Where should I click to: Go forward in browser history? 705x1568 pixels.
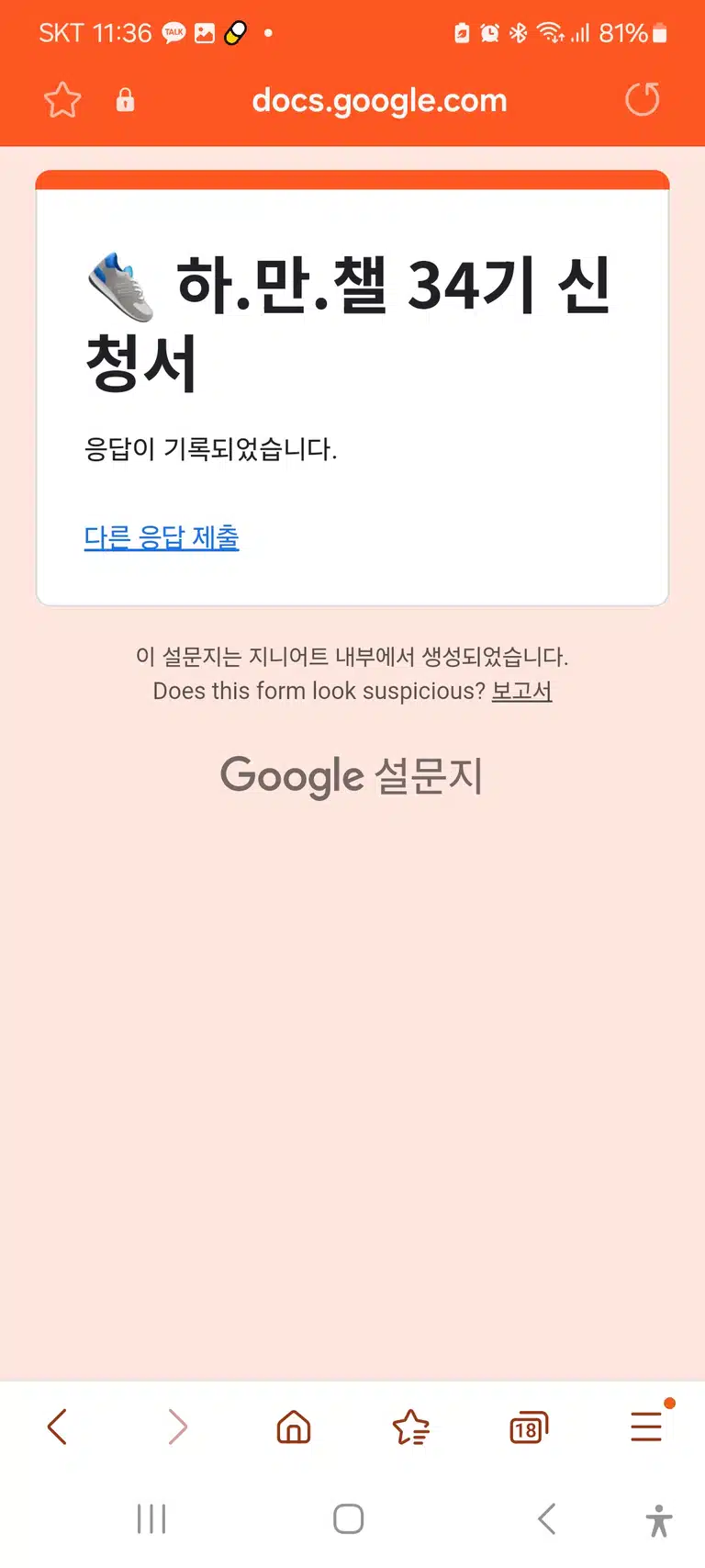(x=177, y=1427)
